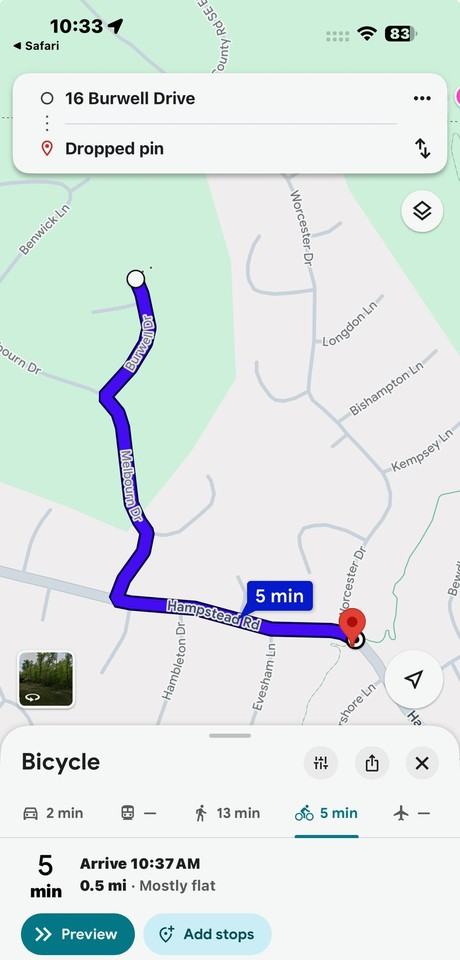Recenter map on my location

point(414,679)
